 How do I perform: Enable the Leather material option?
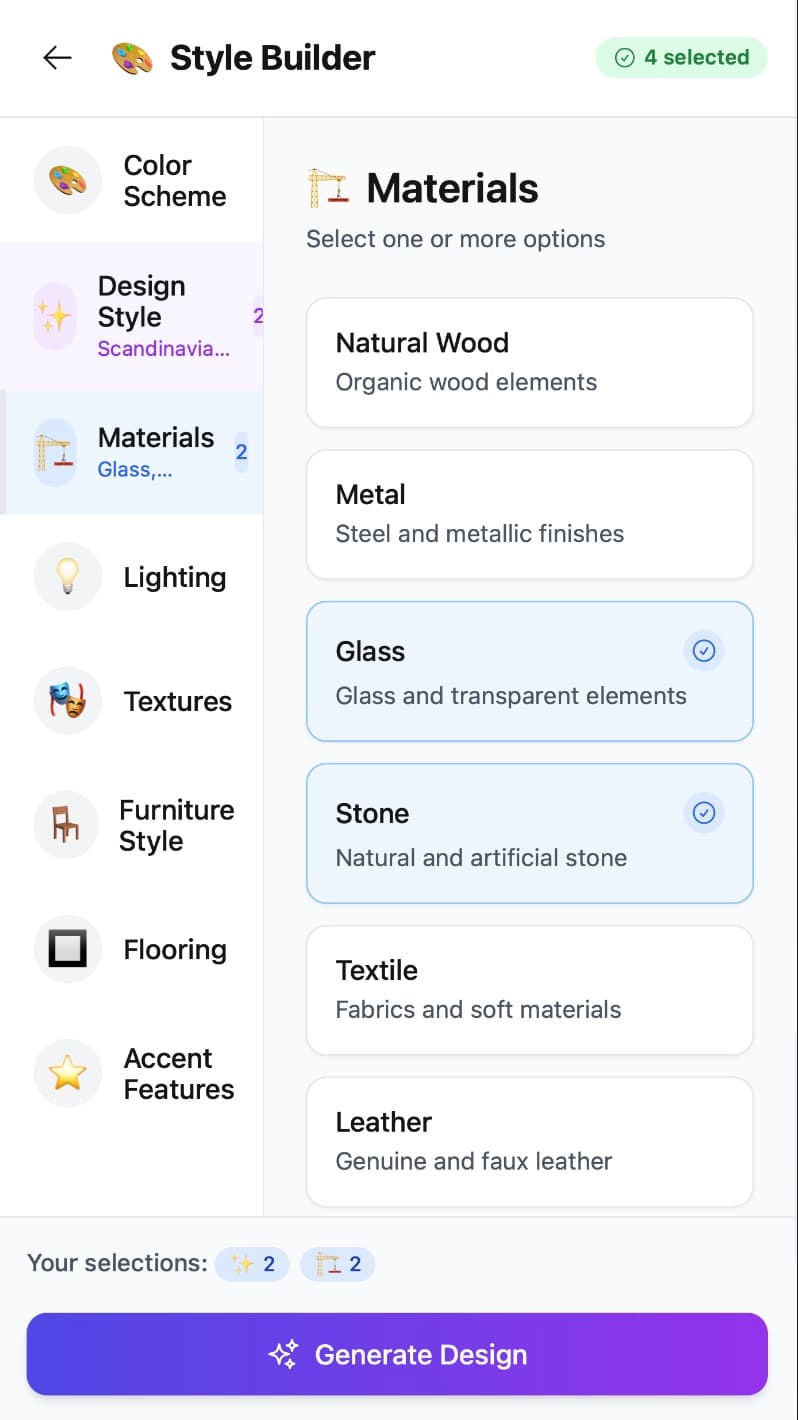(x=529, y=1141)
